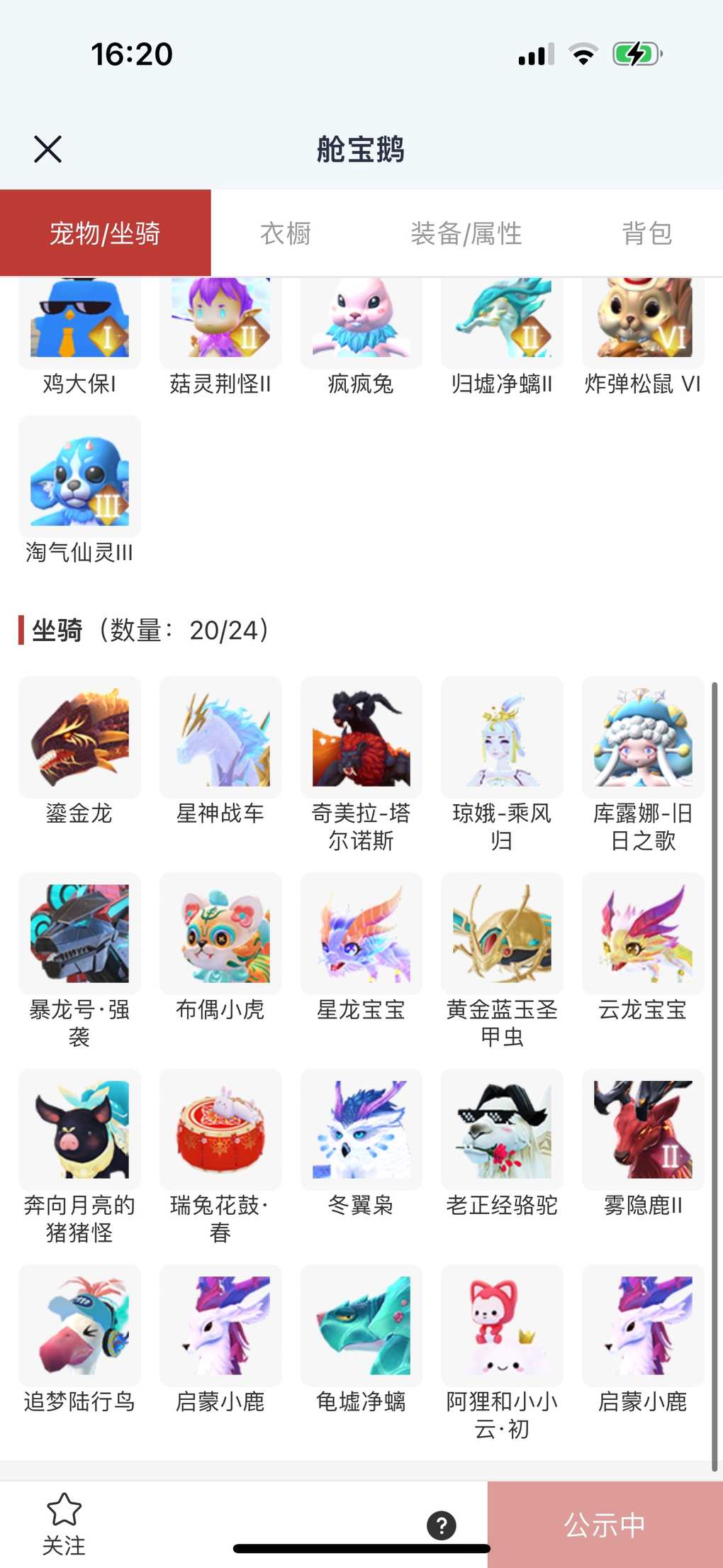Open the 装备/属性 tab
This screenshot has height=1568, width=723.
(466, 233)
